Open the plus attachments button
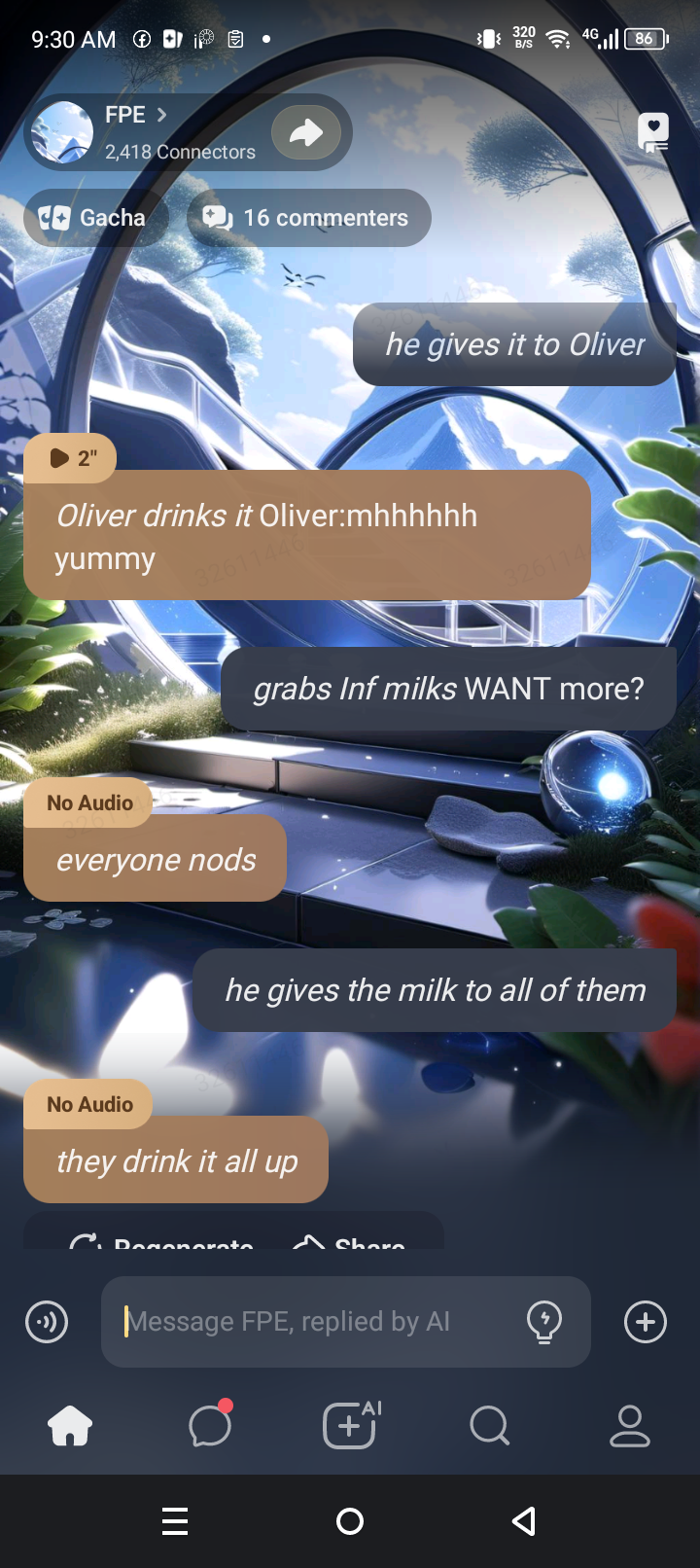The width and height of the screenshot is (700, 1568). [x=646, y=1322]
